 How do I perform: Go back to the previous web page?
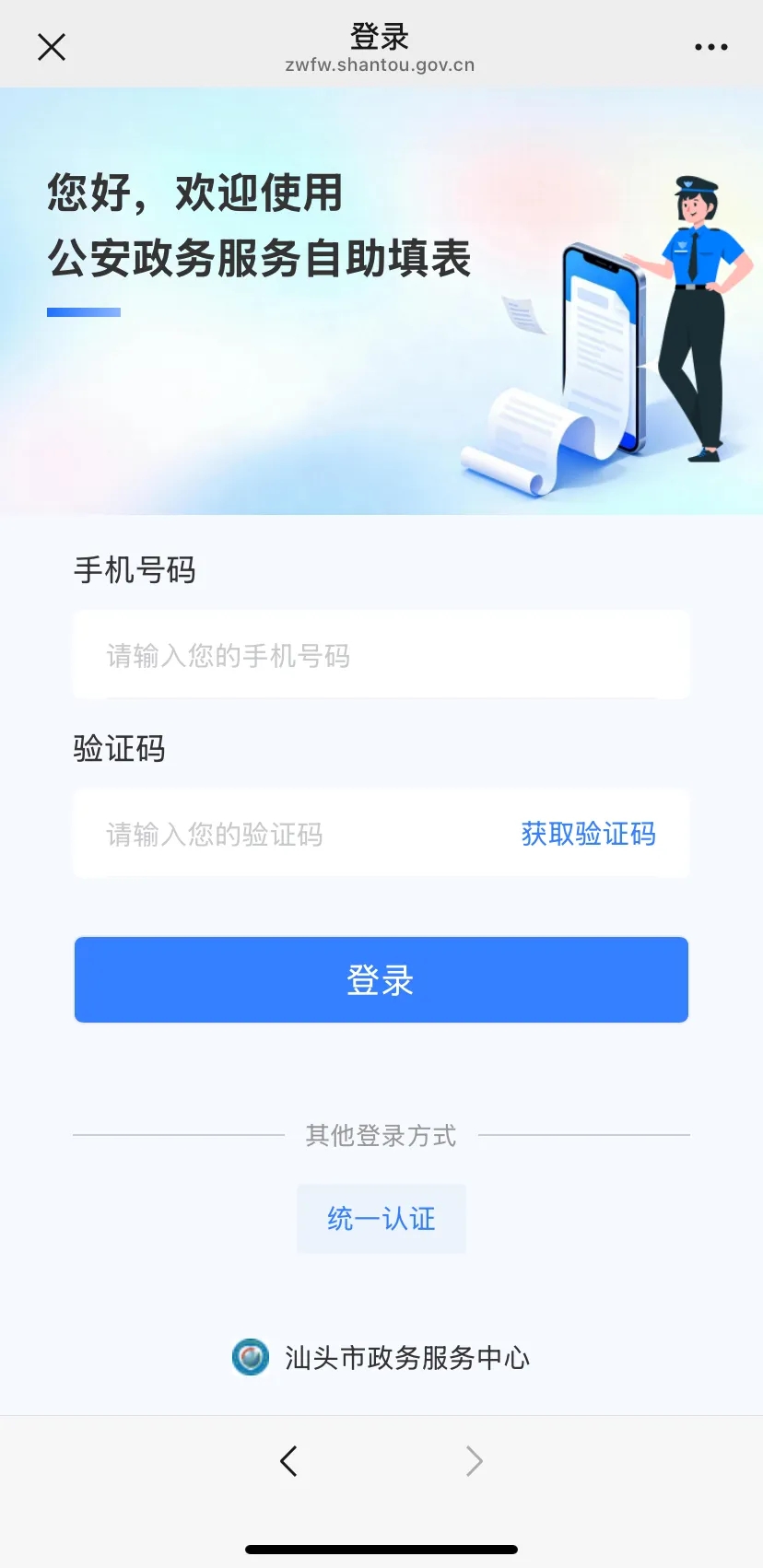(289, 1461)
